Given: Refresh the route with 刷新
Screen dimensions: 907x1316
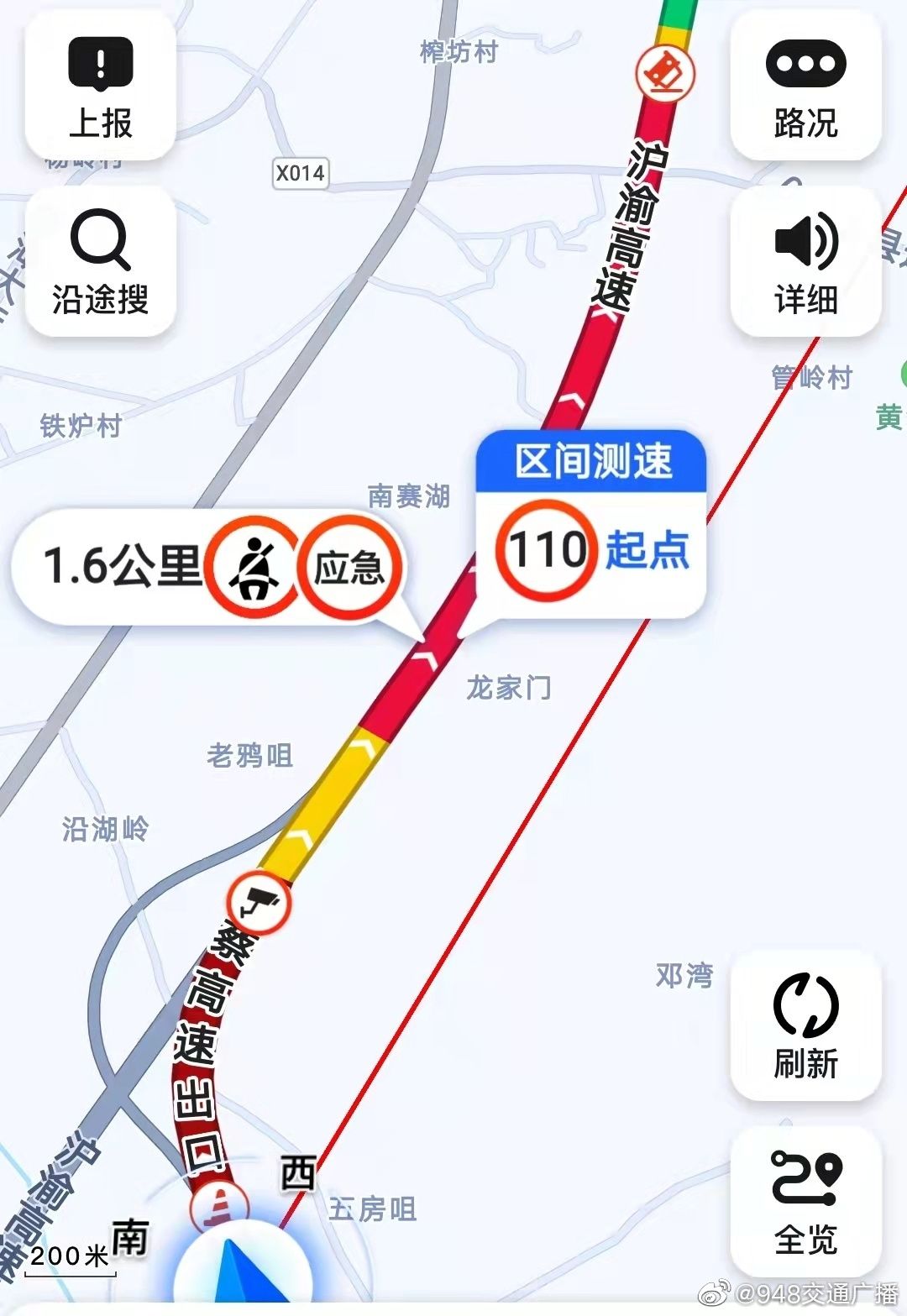Looking at the screenshot, I should pos(805,1025).
